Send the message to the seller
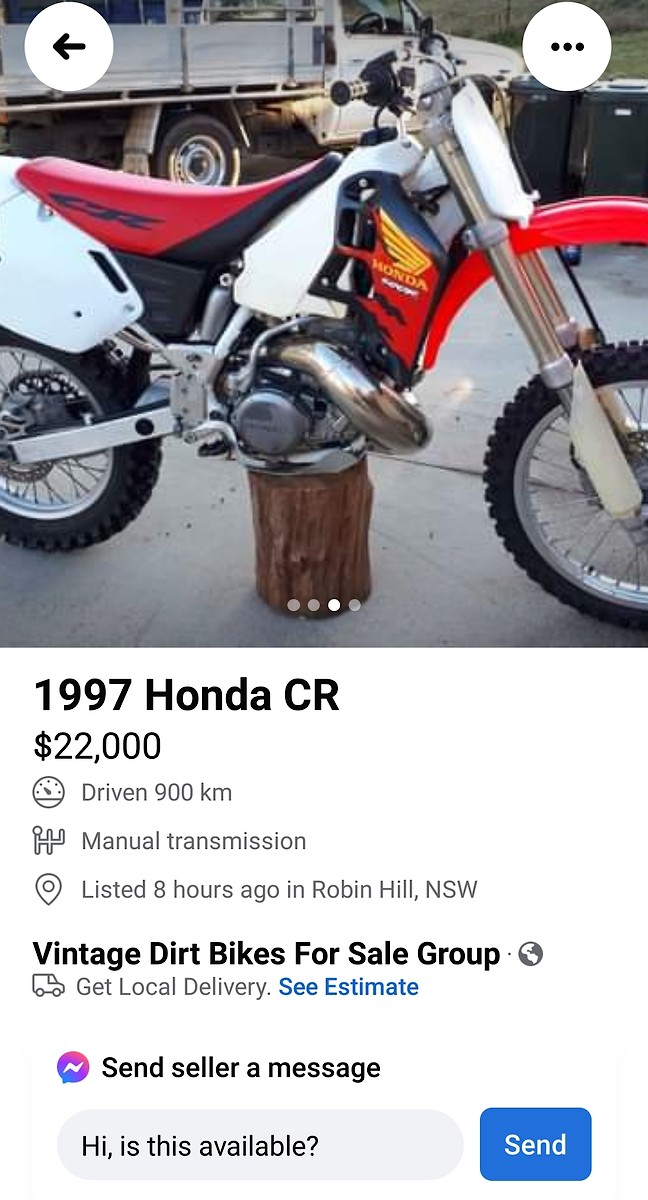This screenshot has width=648, height=1200. pos(535,1144)
